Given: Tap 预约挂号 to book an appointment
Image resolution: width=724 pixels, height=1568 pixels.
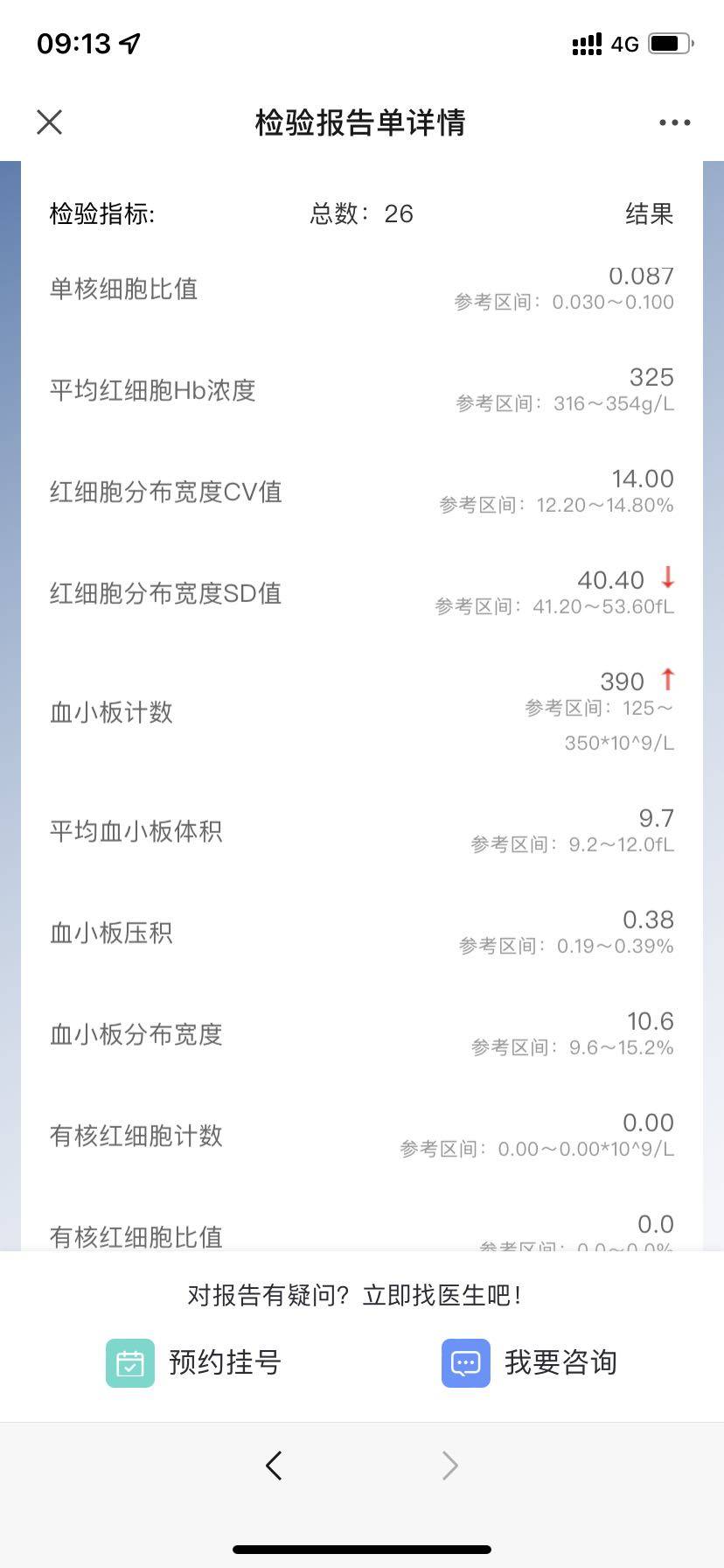Looking at the screenshot, I should point(194,1362).
